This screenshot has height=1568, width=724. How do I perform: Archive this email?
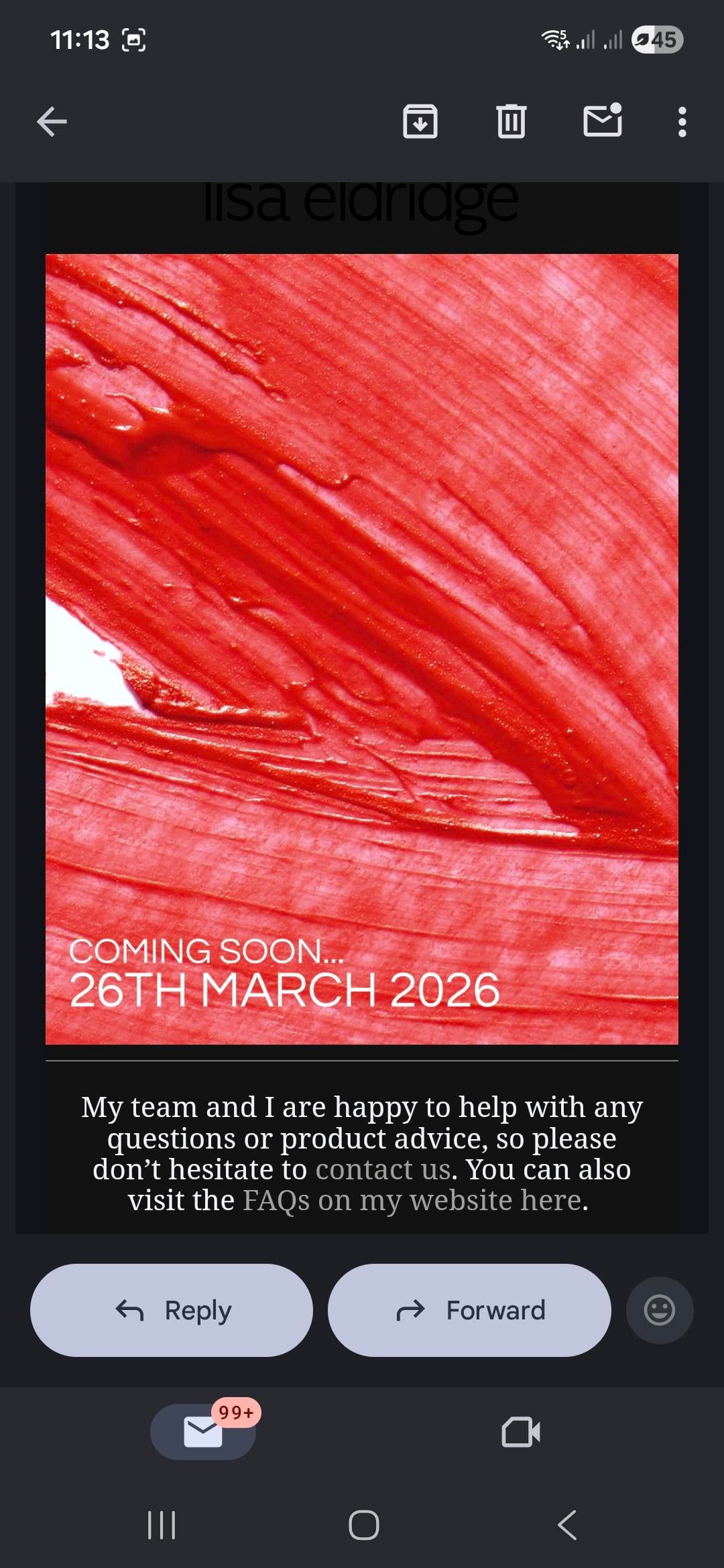point(420,122)
